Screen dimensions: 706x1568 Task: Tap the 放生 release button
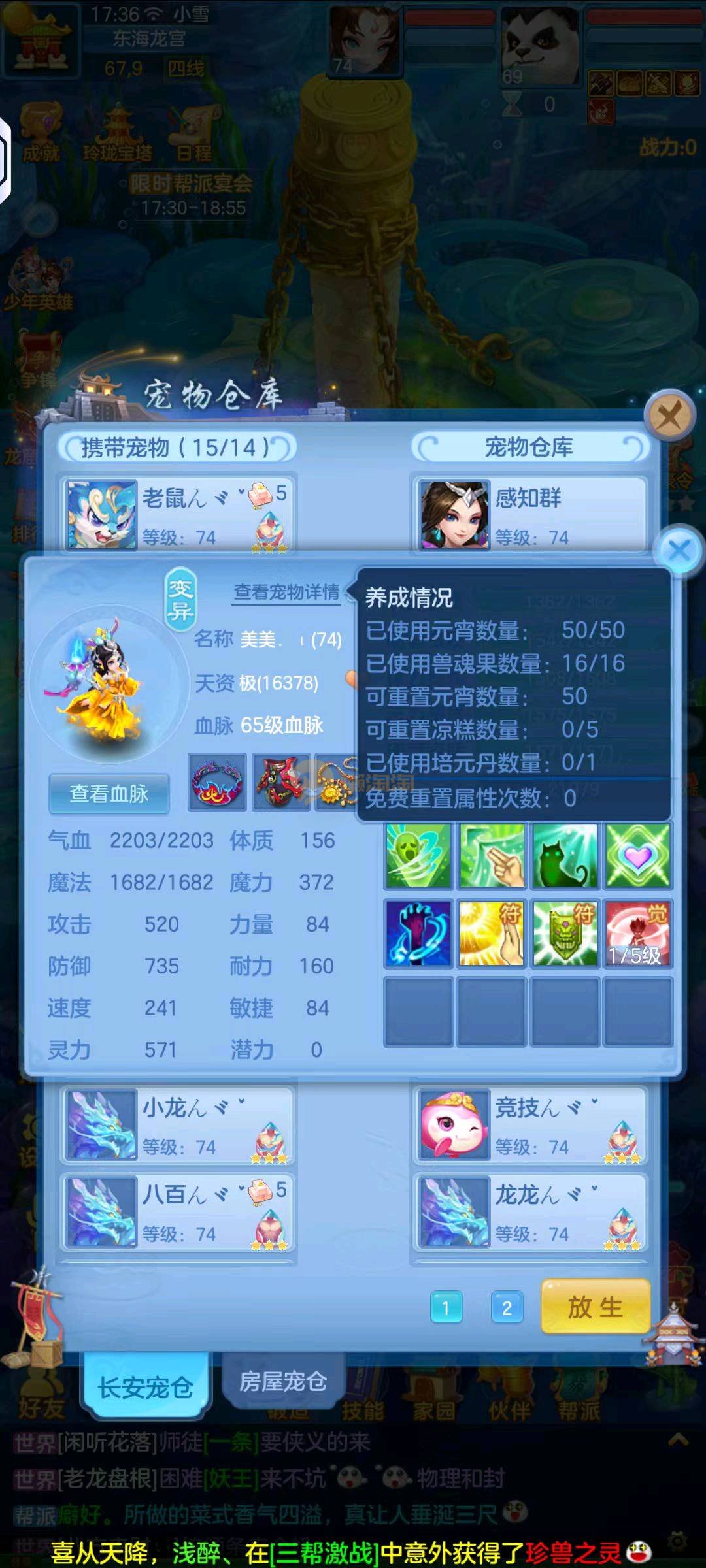[x=595, y=1307]
